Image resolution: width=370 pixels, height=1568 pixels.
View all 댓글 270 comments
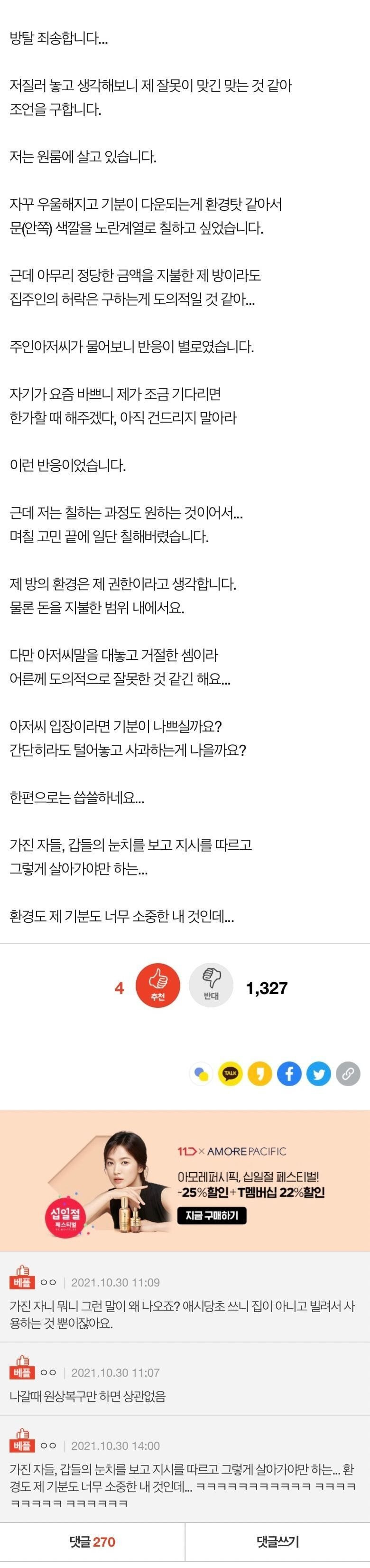point(92,1541)
